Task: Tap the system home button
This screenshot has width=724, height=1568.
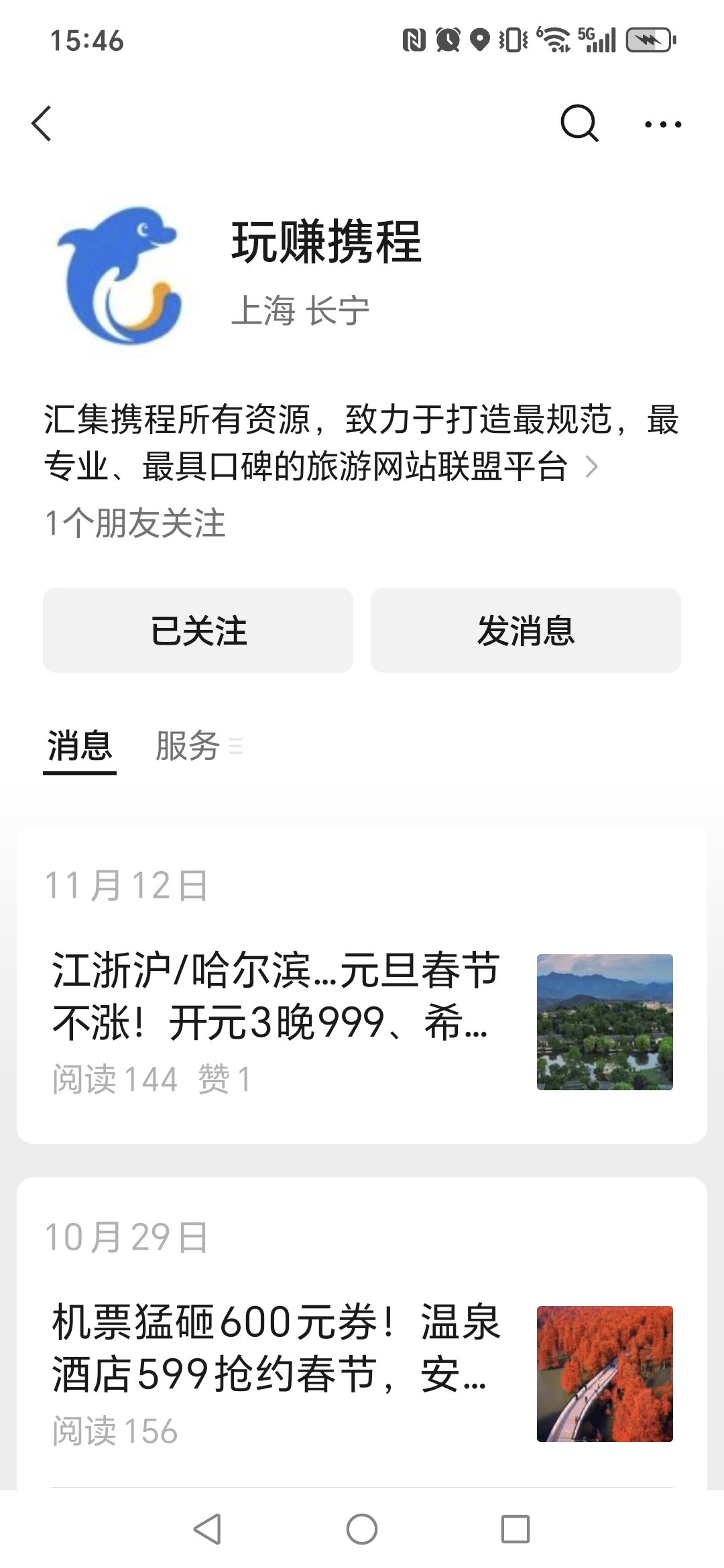Action: [362, 1529]
